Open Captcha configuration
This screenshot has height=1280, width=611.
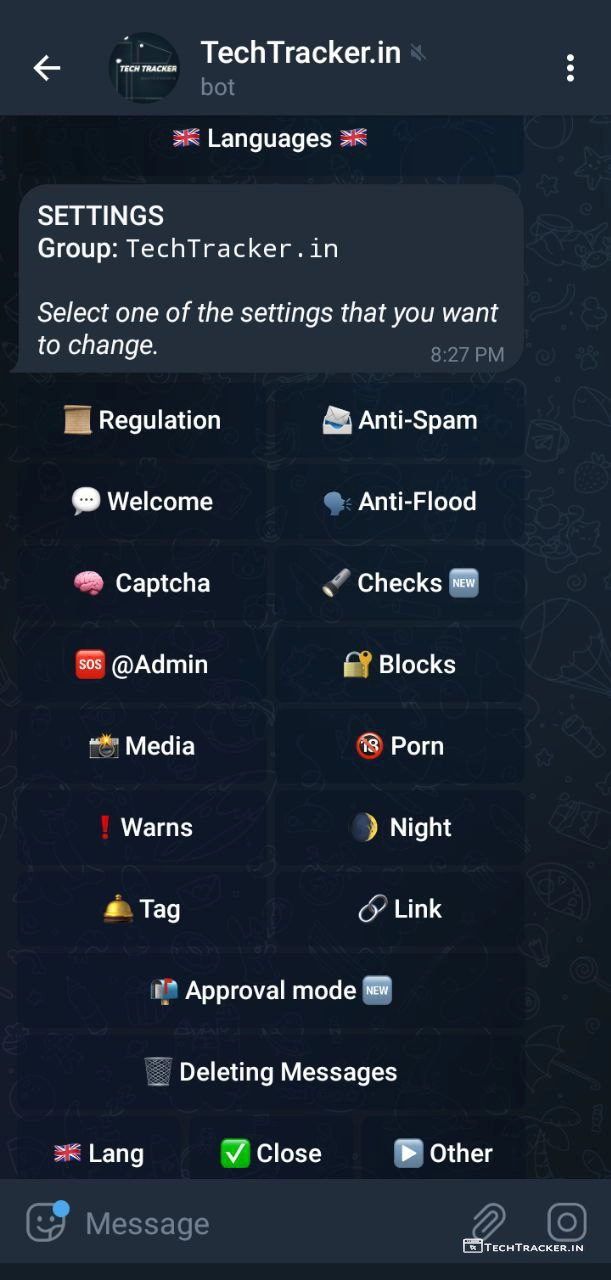142,583
